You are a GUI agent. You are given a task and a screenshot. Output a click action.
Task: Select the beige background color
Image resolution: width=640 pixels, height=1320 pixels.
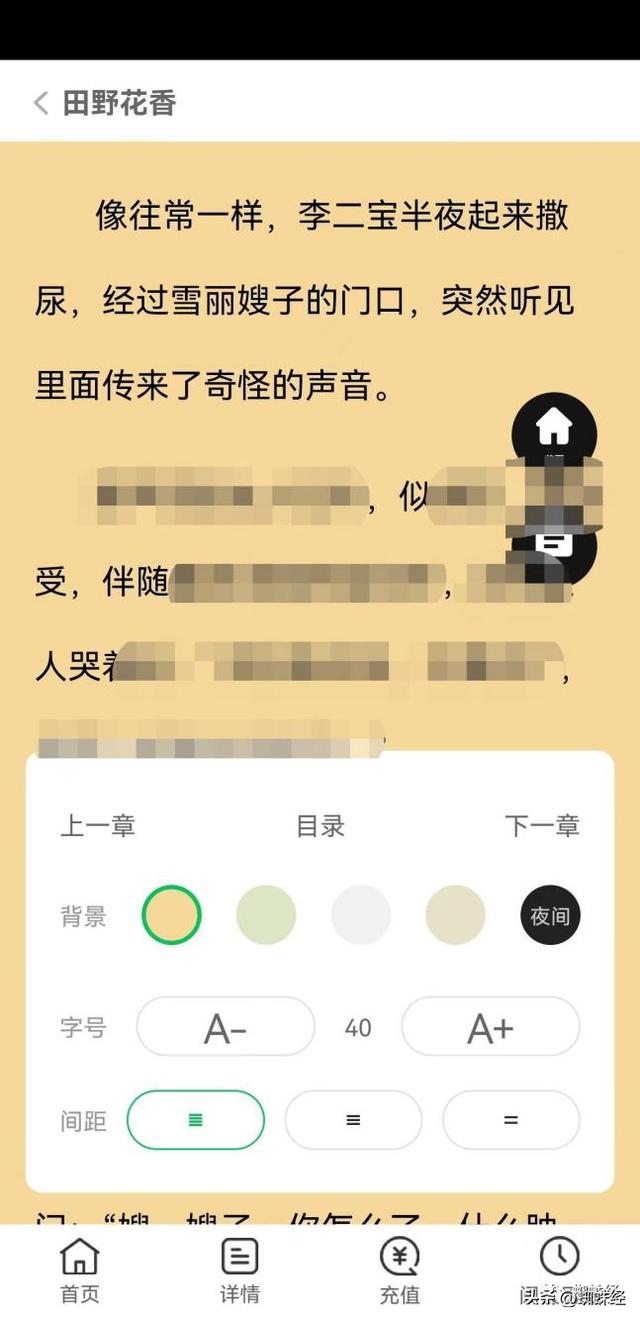(x=455, y=915)
